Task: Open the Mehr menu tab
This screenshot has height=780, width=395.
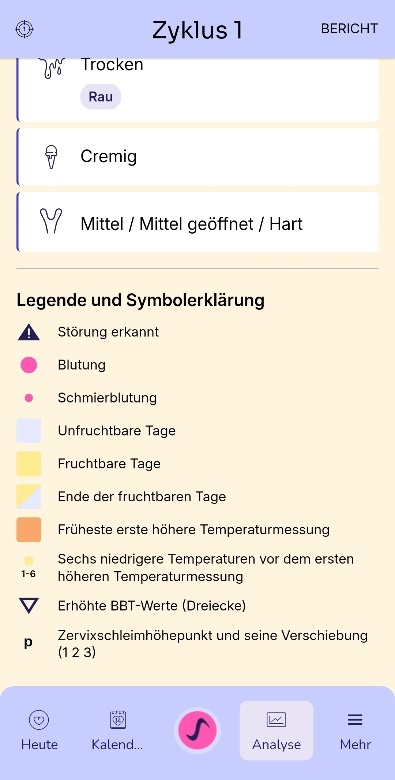Action: (355, 730)
